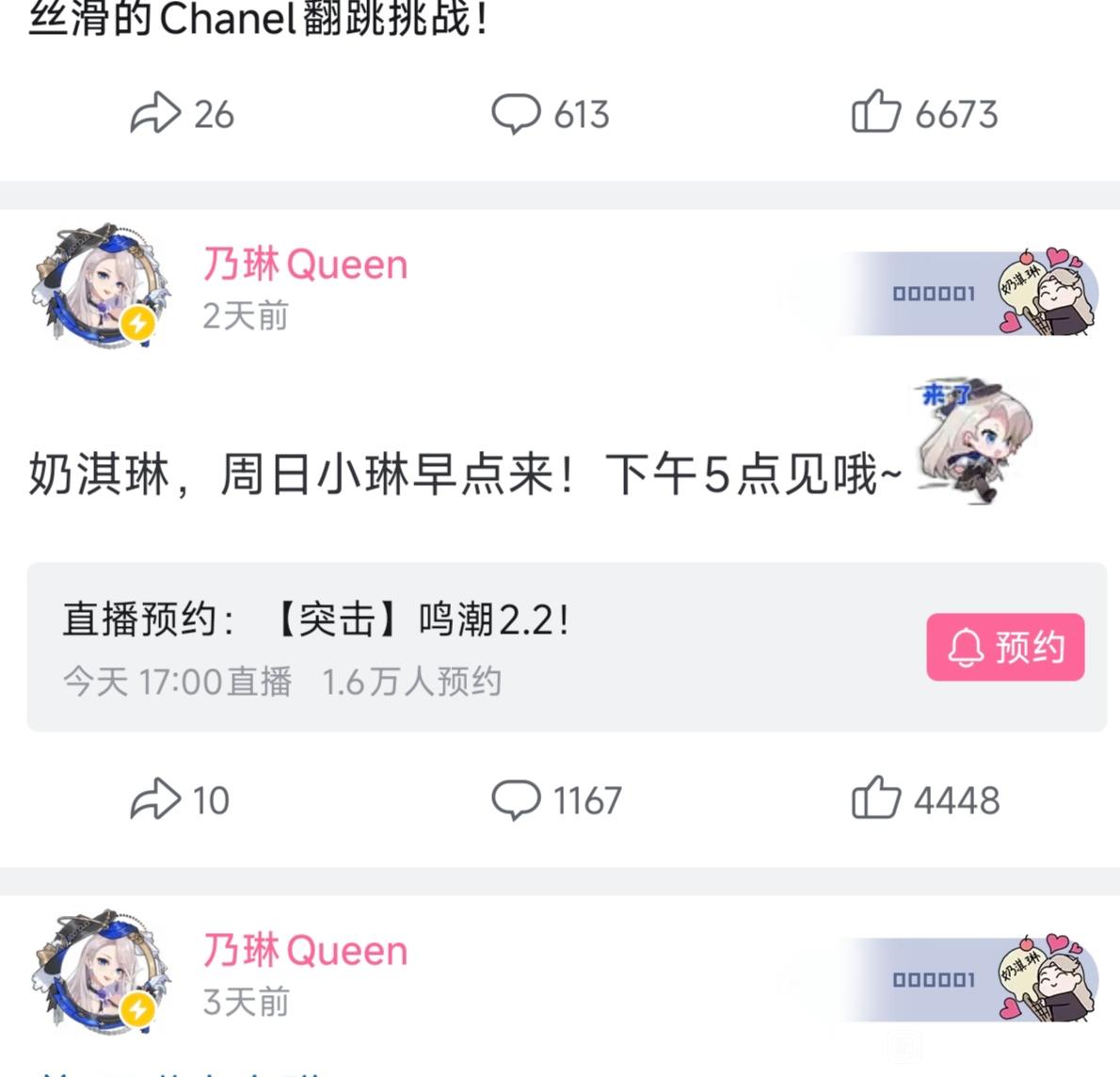Viewport: 1120px width, 1077px height.
Task: Like the 下午5点见哦 post
Action: (925, 800)
